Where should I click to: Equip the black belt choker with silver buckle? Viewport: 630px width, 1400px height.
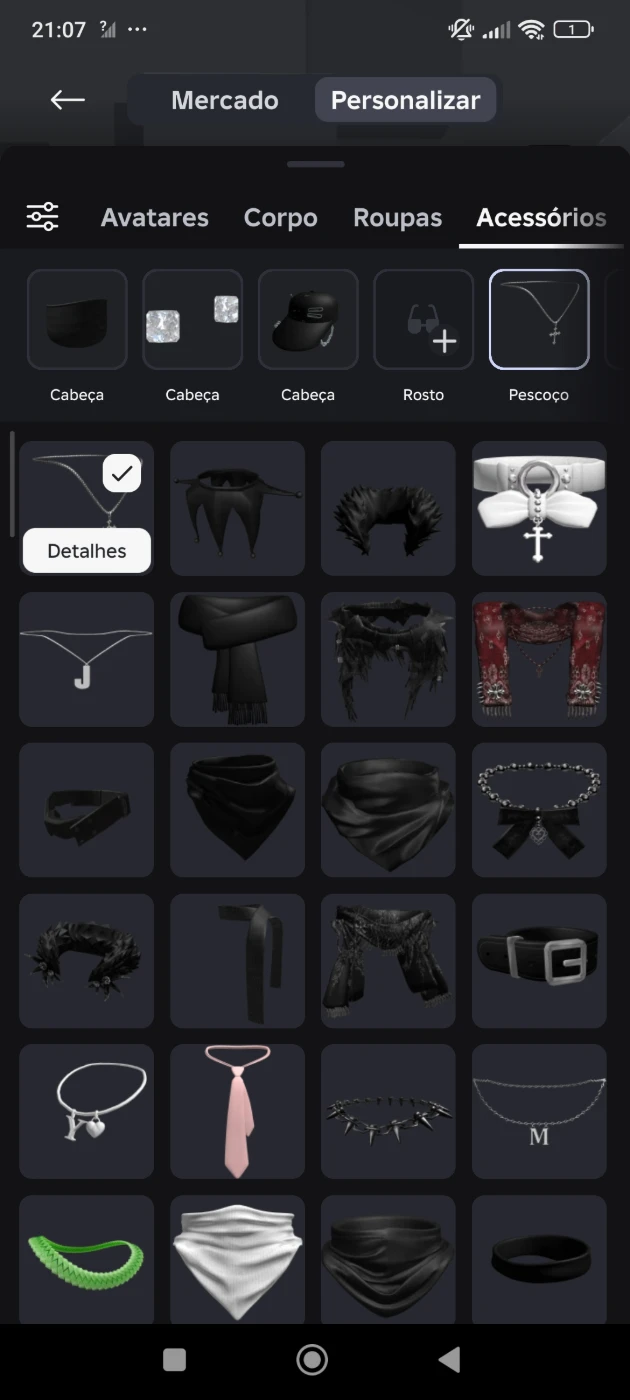pyautogui.click(x=539, y=960)
